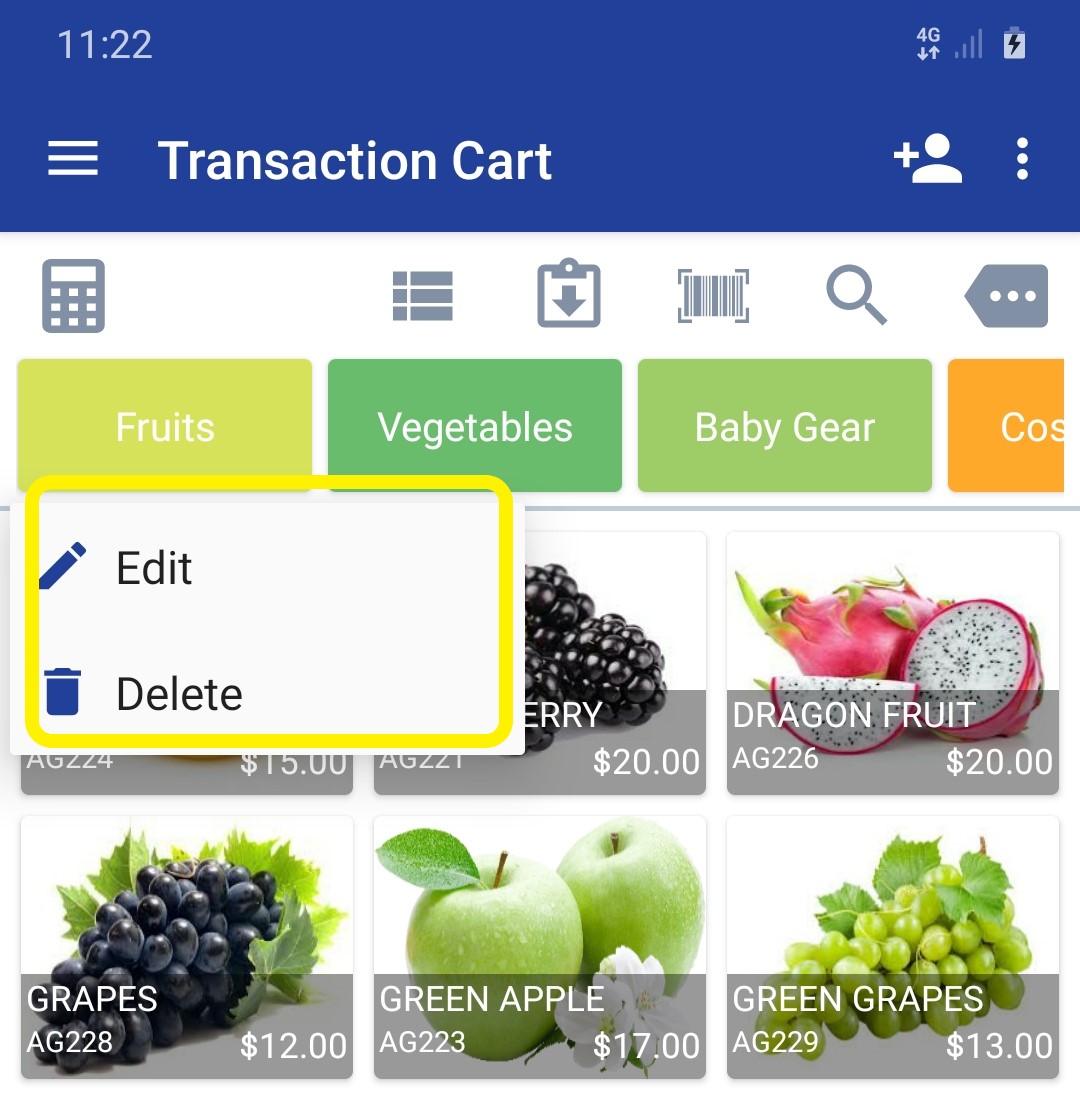Add a customer to the transaction
This screenshot has width=1080, height=1095.
927,160
